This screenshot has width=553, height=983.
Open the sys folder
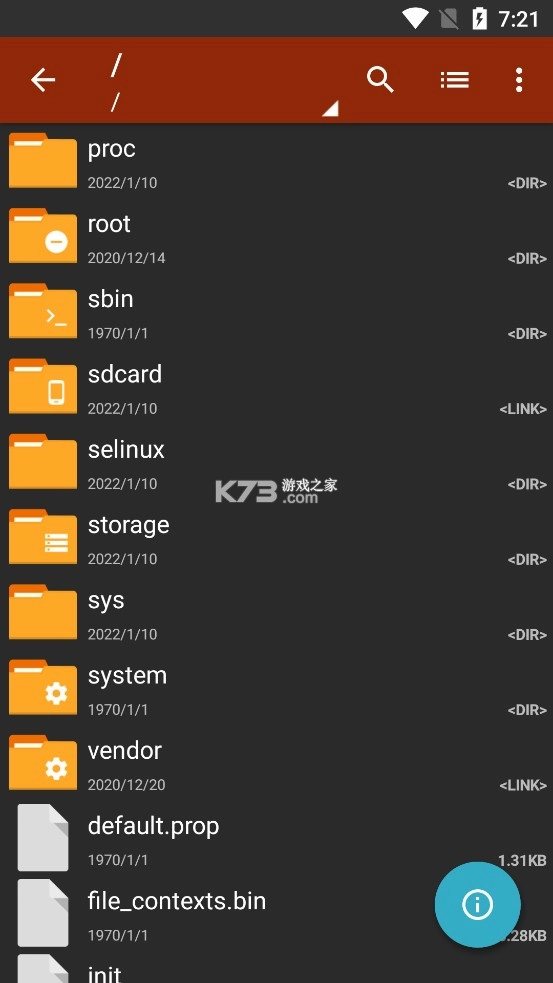coord(276,613)
